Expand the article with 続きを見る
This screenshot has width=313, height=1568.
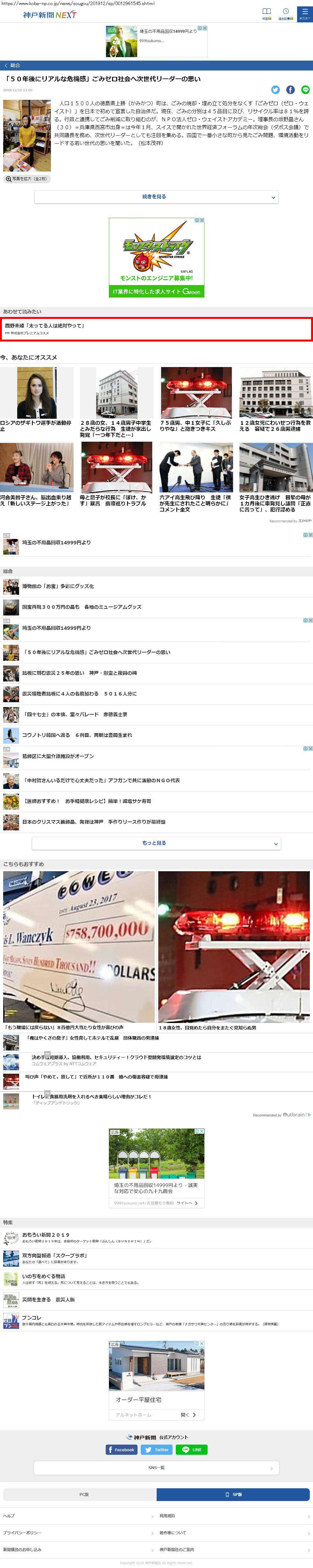pos(156,197)
